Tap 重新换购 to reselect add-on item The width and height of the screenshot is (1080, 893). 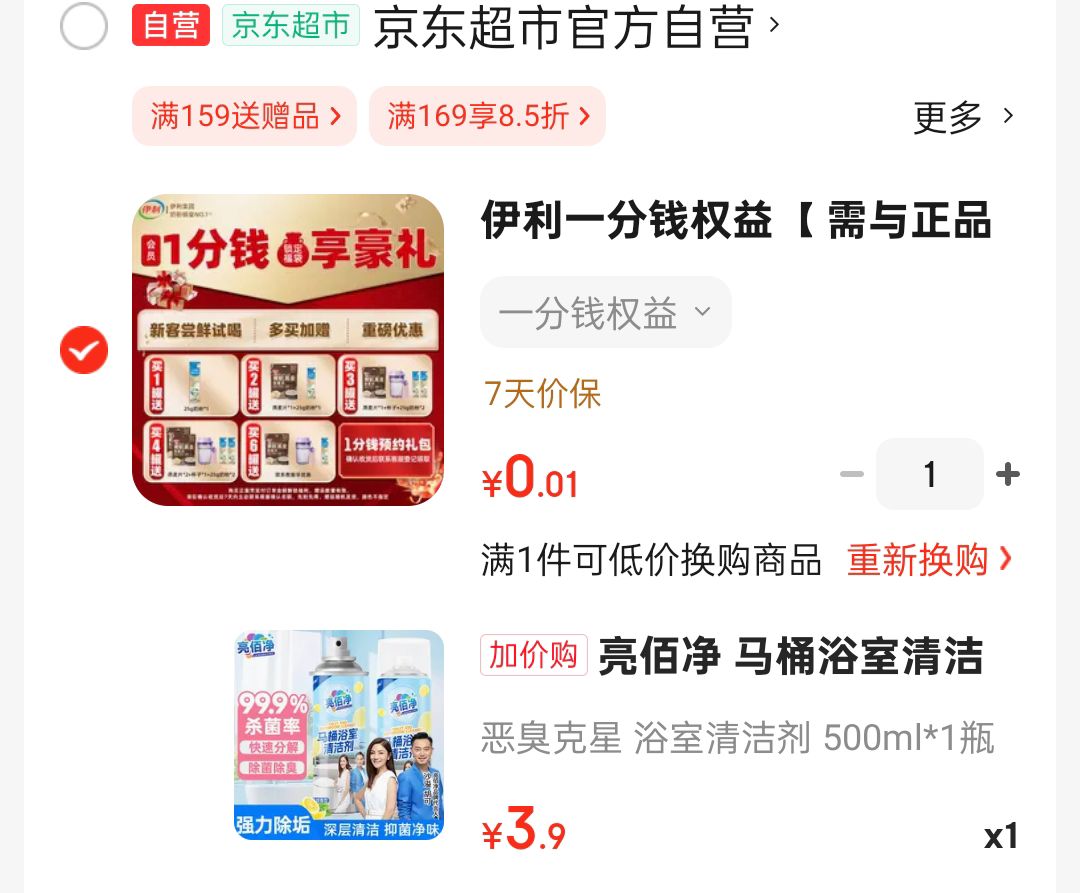(x=929, y=560)
